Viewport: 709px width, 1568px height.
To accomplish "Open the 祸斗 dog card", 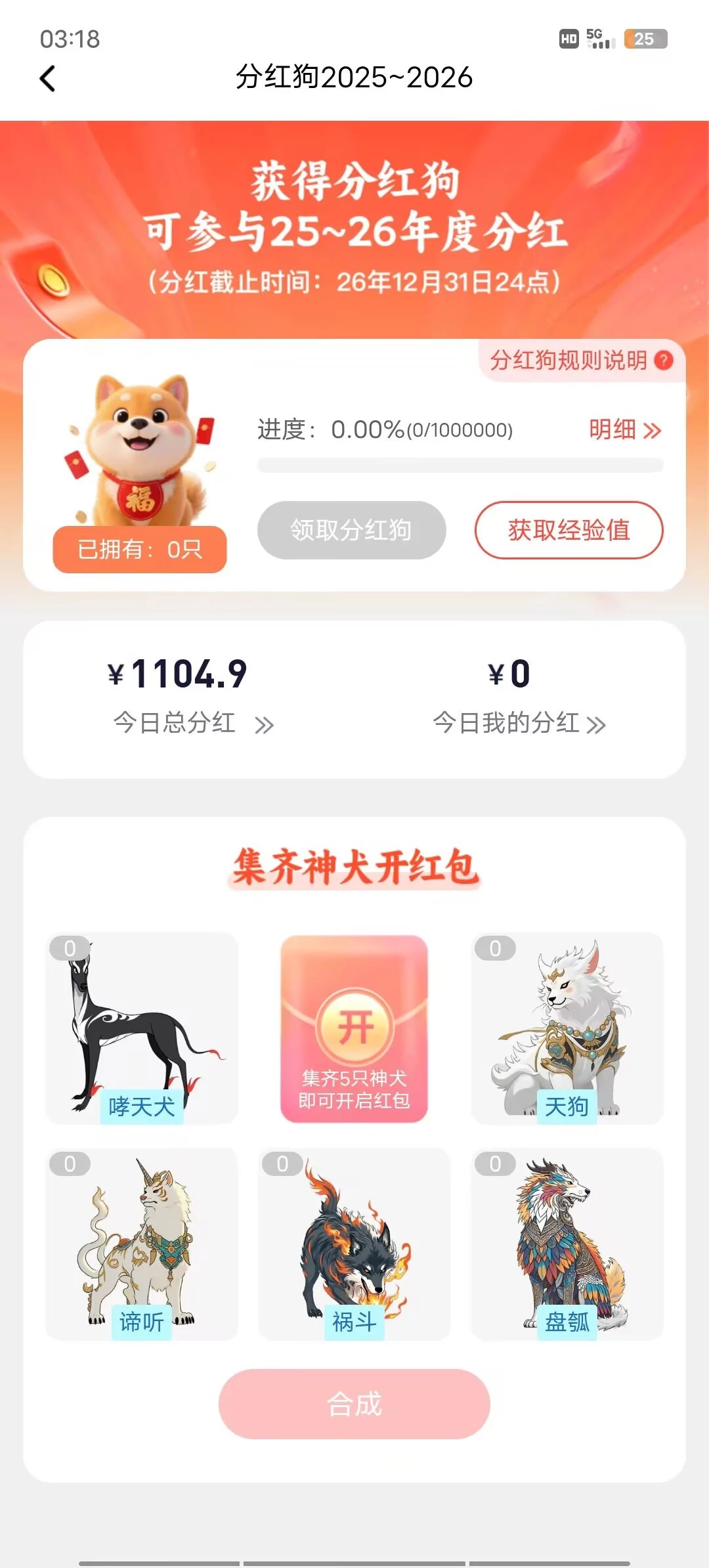I will tap(354, 1244).
